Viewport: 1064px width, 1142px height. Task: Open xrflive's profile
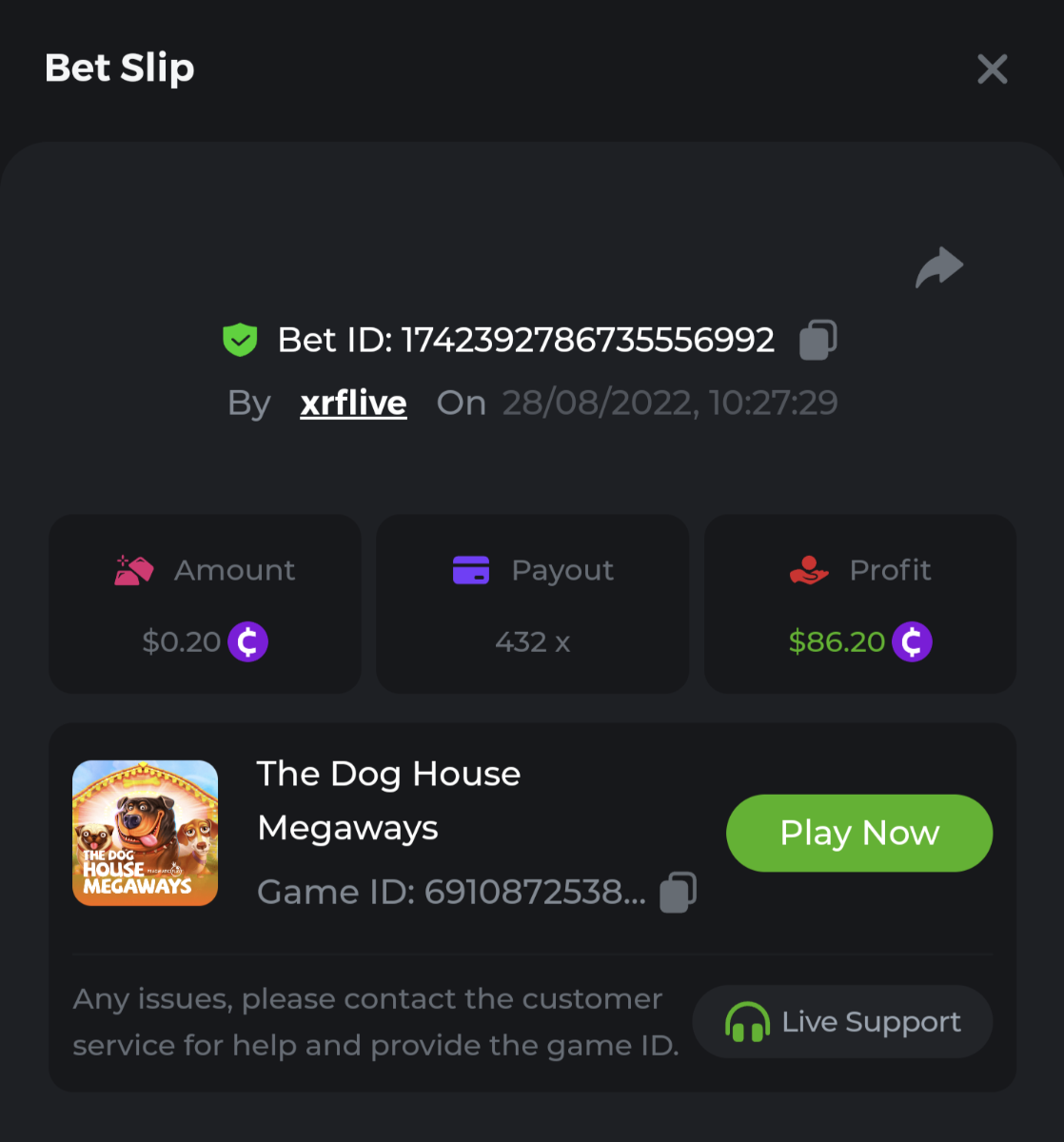tap(353, 403)
